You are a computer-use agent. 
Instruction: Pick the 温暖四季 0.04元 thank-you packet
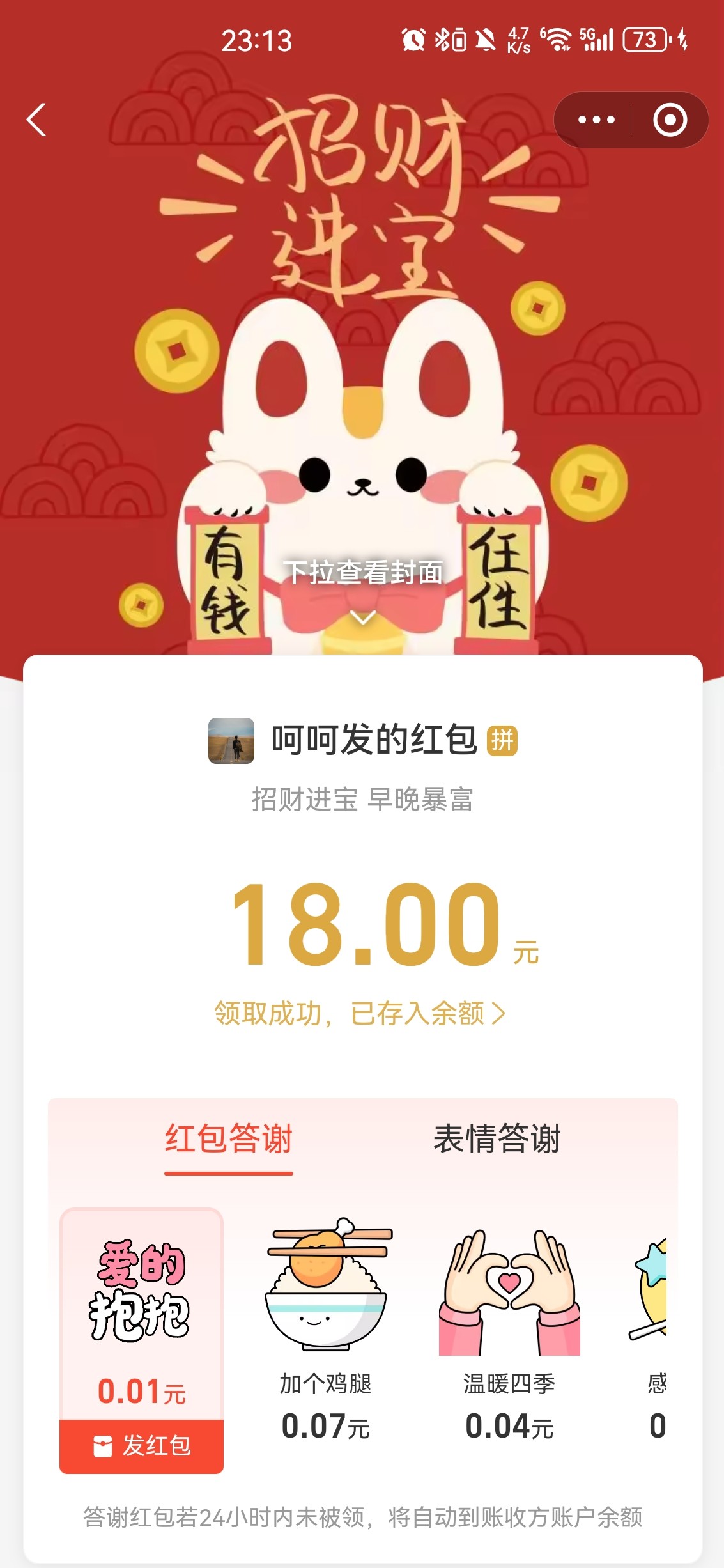pos(509,1330)
